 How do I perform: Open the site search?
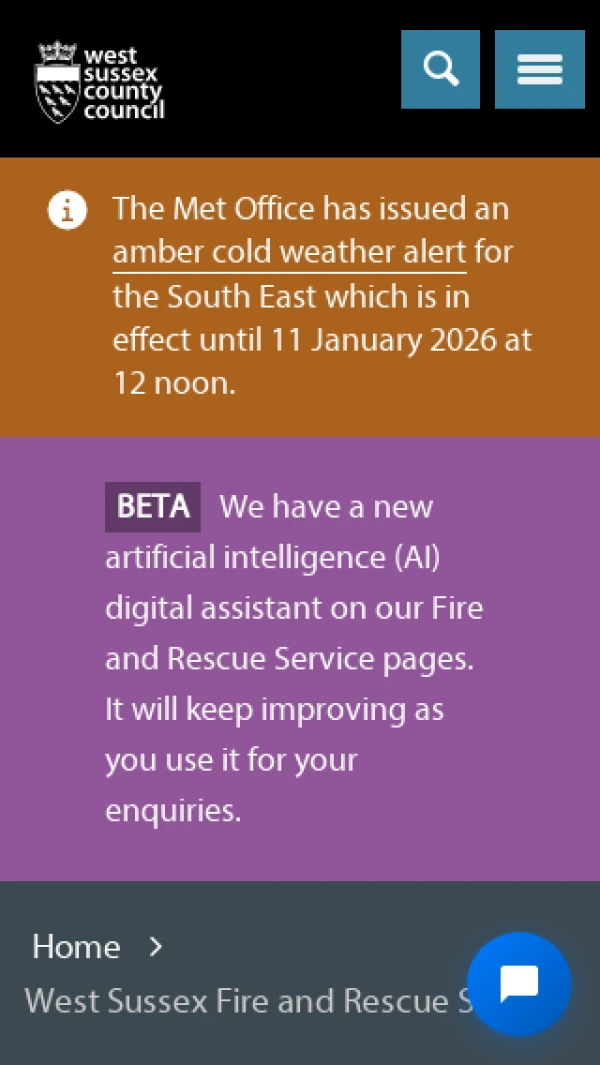tap(441, 69)
